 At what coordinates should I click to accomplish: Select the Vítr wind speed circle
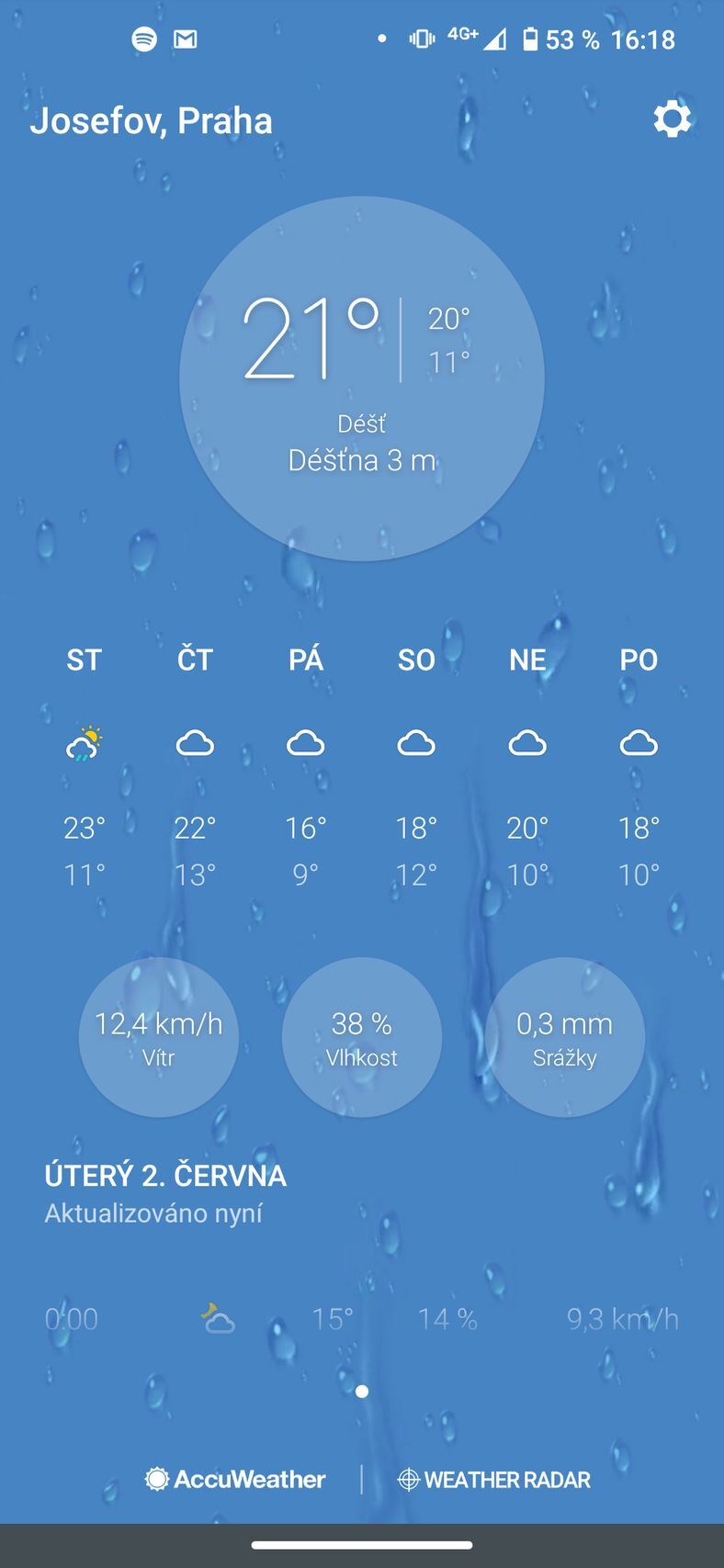pos(158,1036)
